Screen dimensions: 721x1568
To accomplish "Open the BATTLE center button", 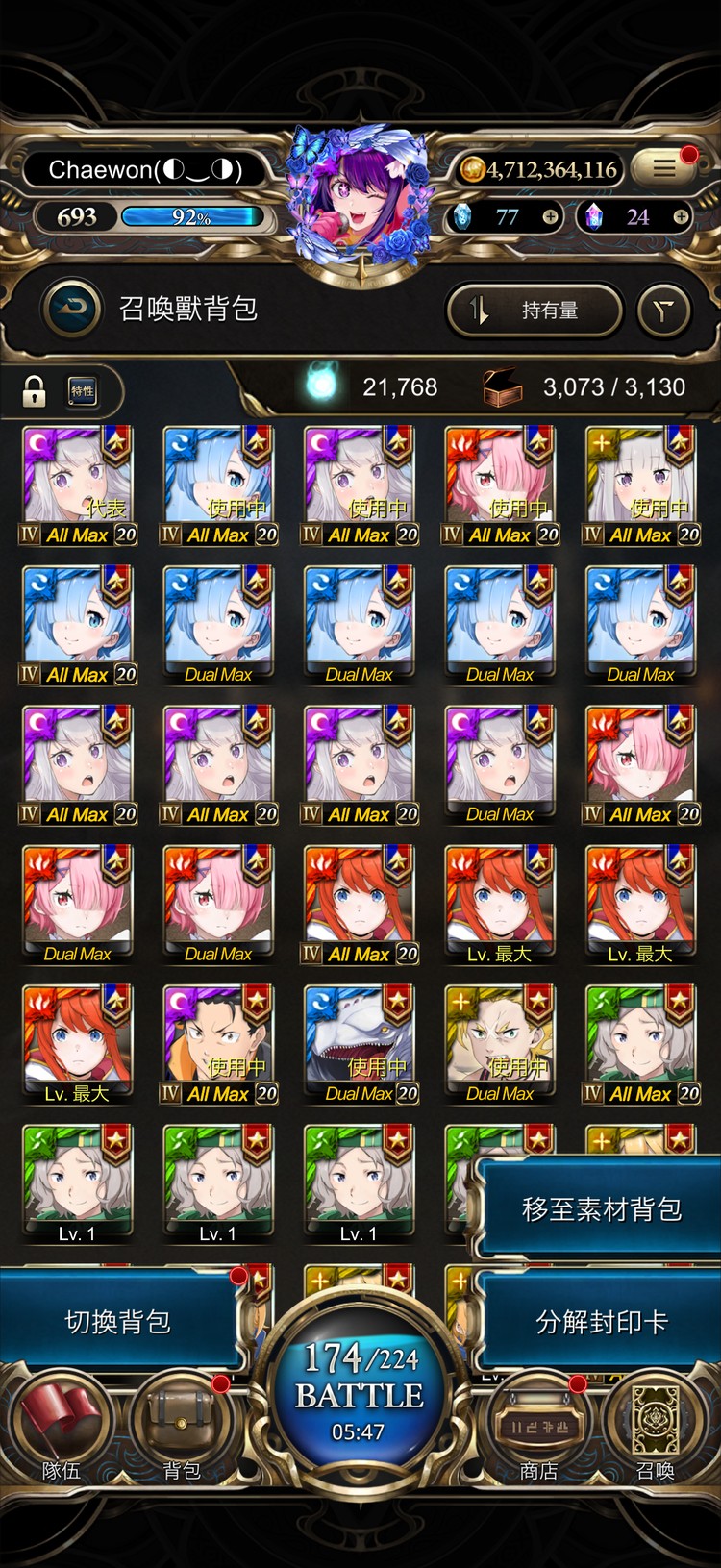I will click(x=359, y=1392).
